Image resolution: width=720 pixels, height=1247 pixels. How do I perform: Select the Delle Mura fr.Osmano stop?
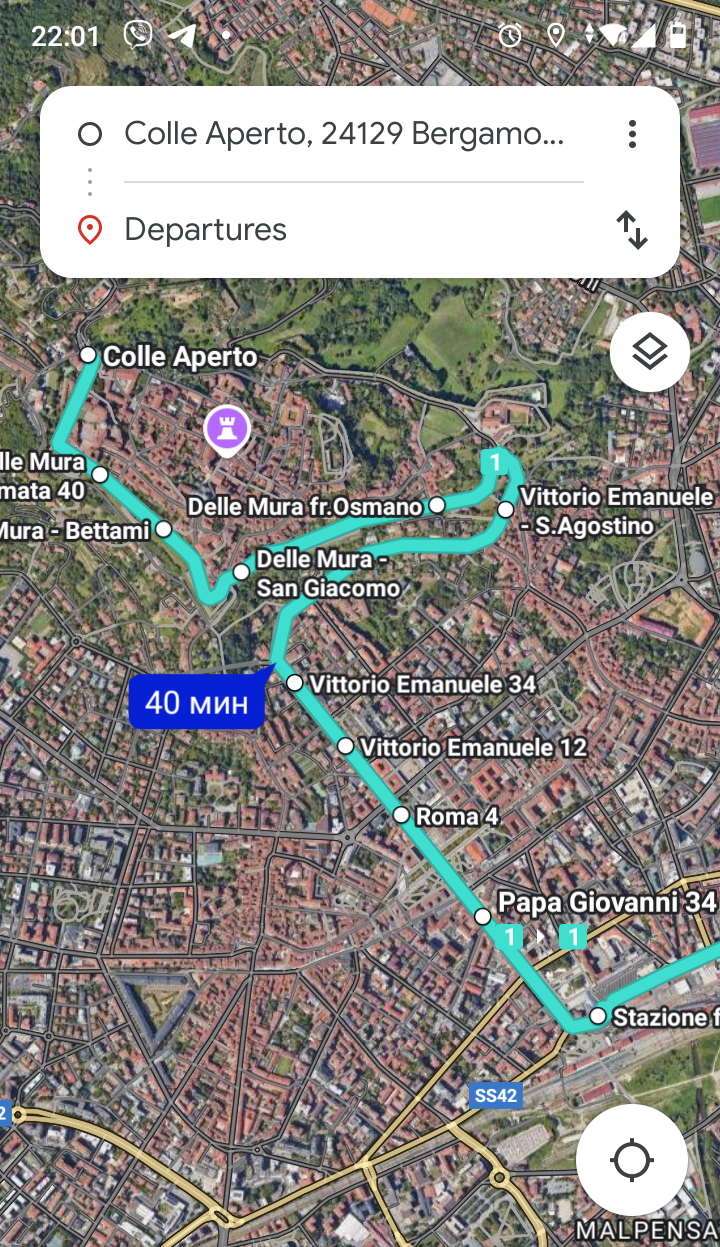coord(437,505)
